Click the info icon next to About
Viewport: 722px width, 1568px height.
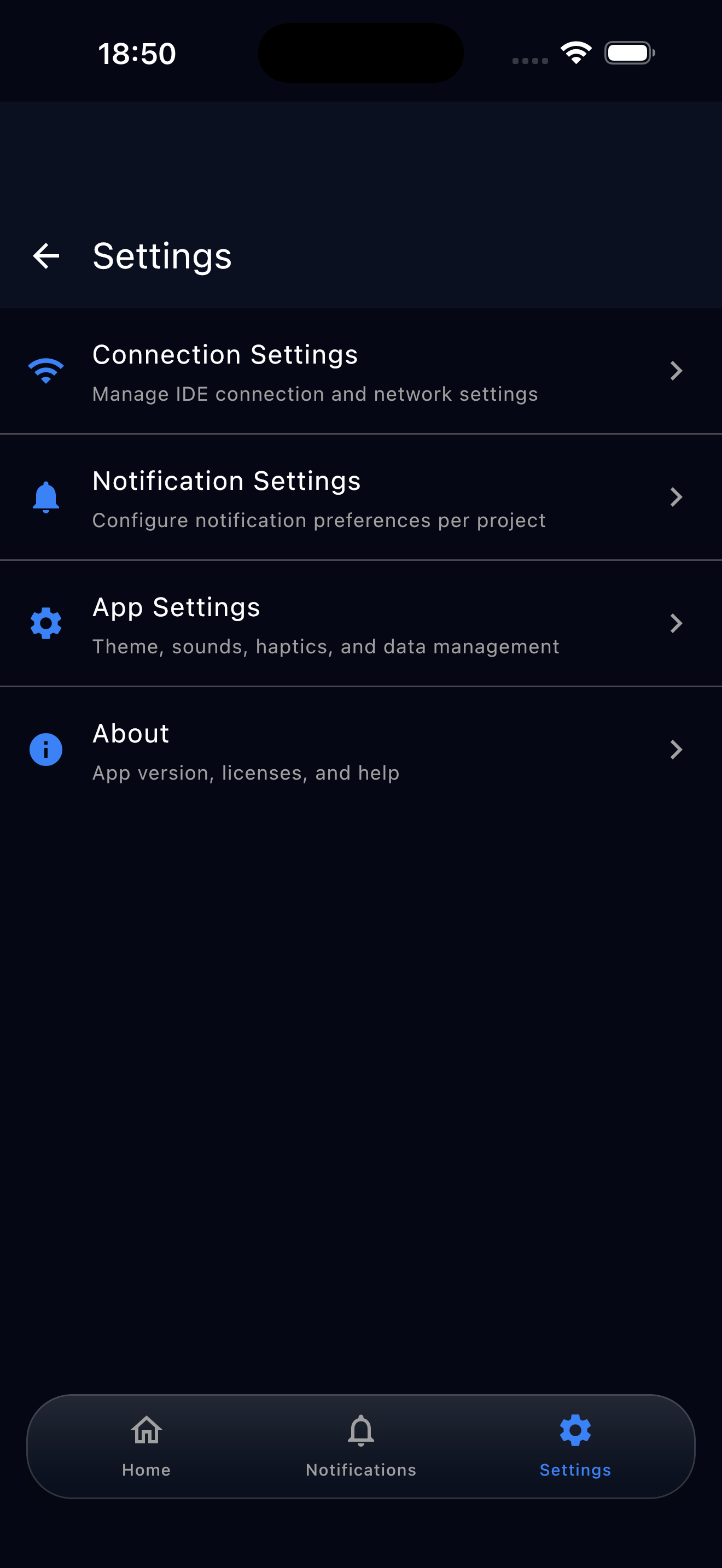pos(45,750)
